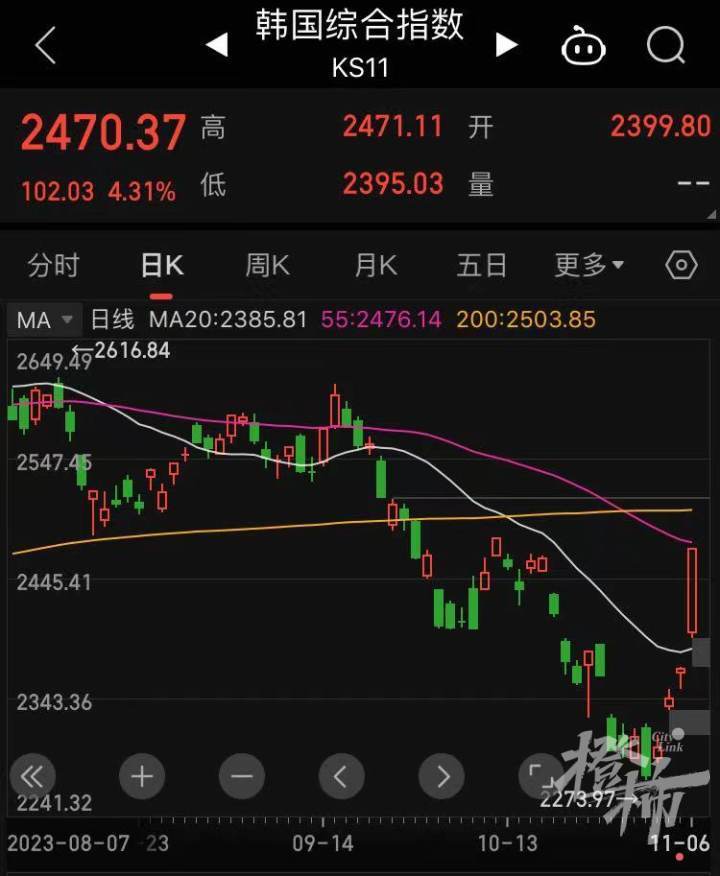This screenshot has height=876, width=720.
Task: Zoom out with the minus icon
Action: click(241, 776)
